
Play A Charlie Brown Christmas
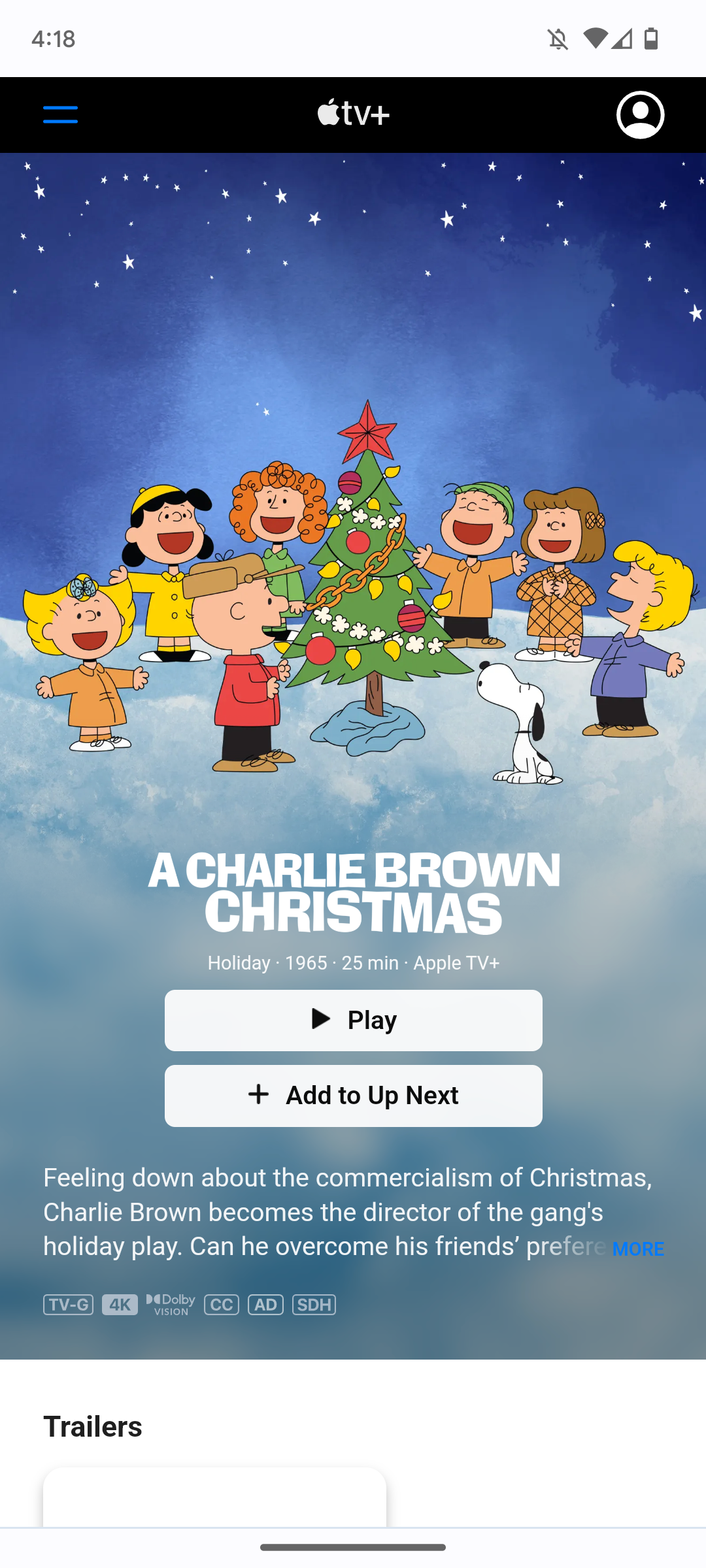353,1020
